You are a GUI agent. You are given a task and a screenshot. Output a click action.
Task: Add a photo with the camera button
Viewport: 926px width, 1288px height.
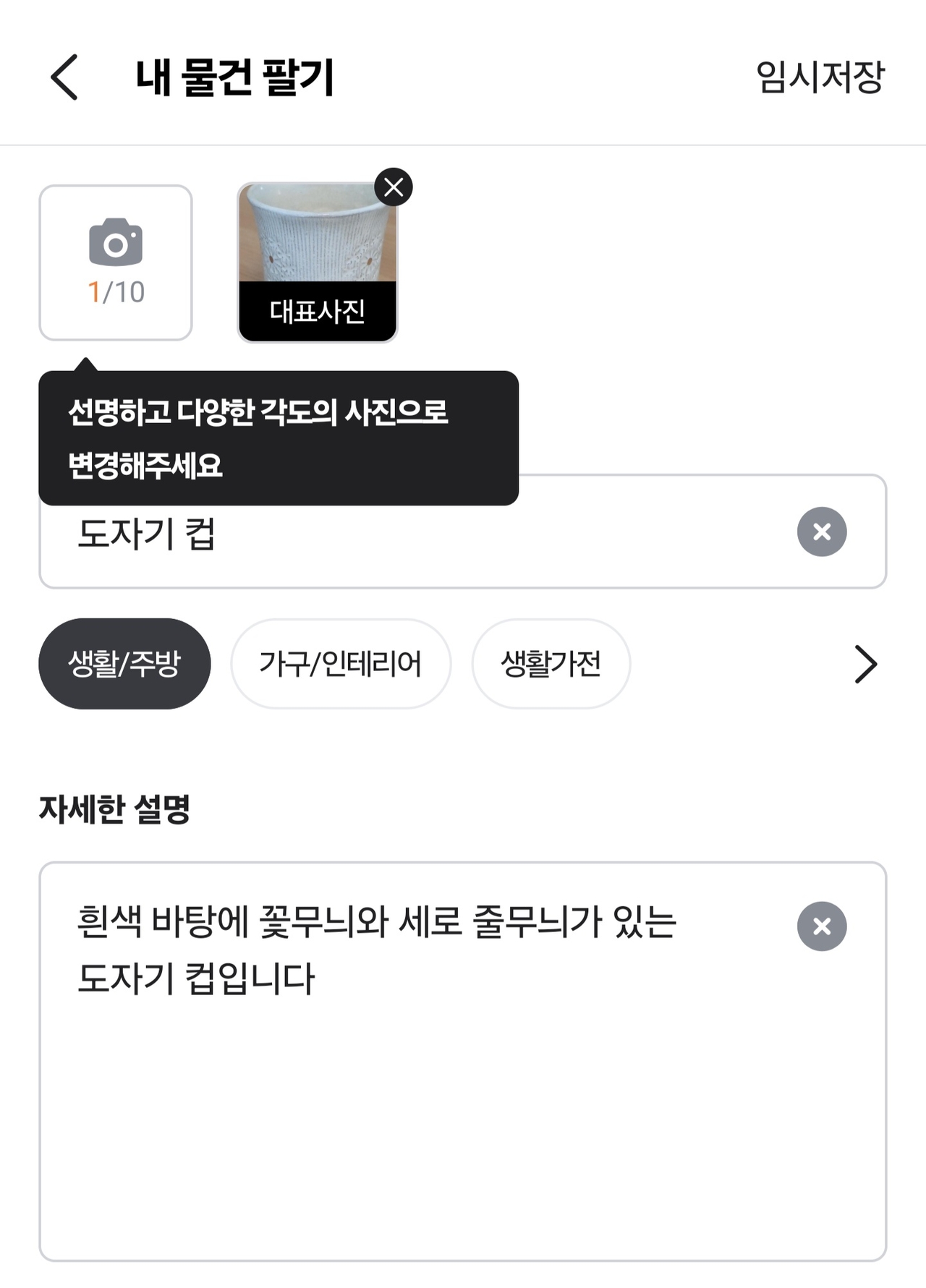coord(116,262)
